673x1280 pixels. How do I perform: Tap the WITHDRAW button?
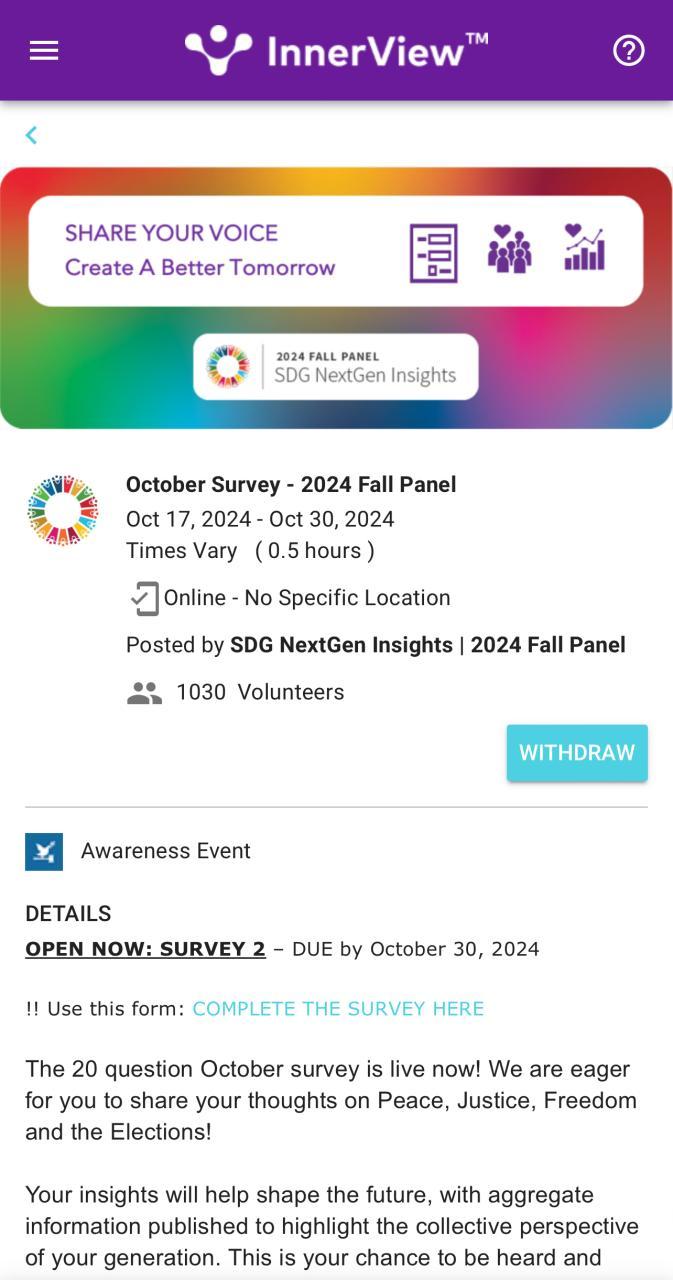(x=577, y=753)
